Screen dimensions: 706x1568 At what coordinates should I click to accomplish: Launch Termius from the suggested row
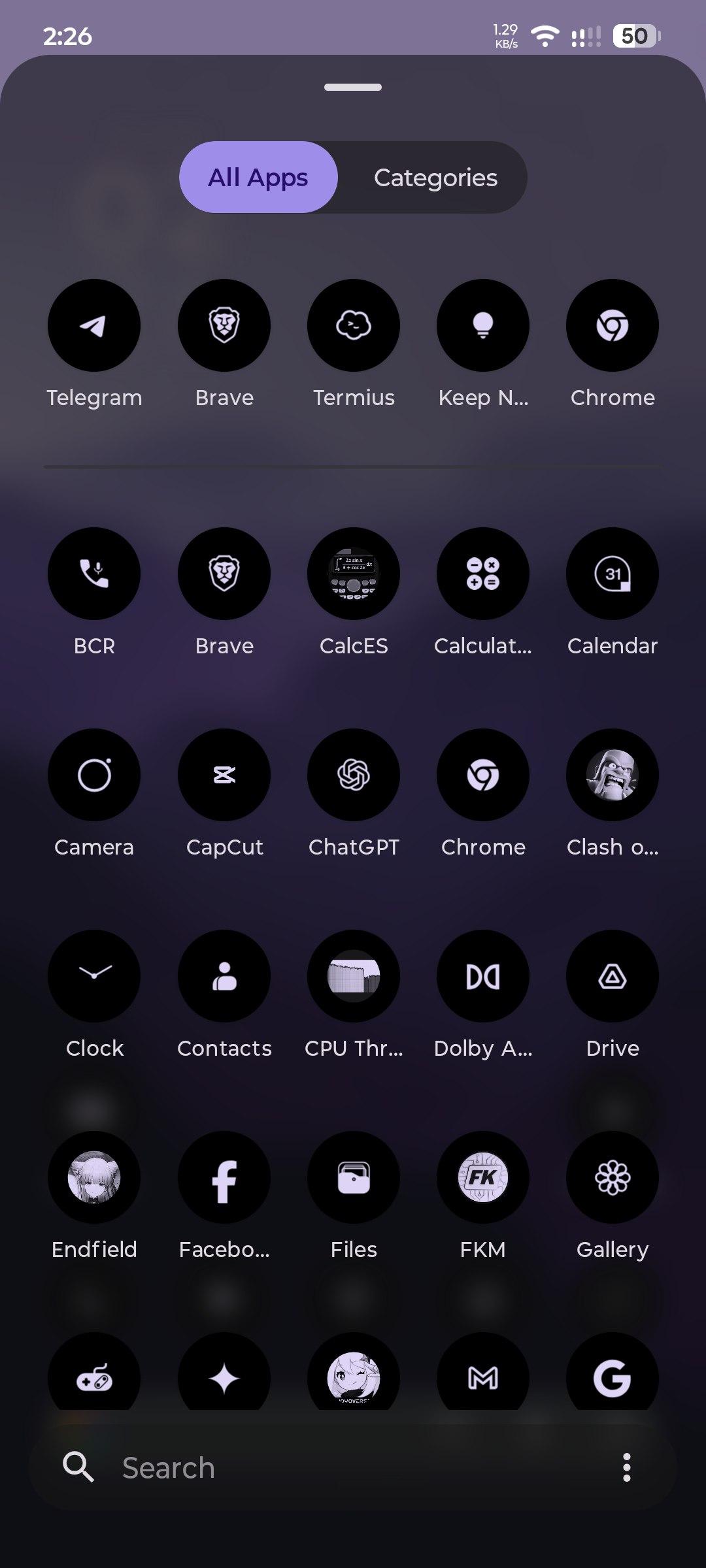pos(354,325)
